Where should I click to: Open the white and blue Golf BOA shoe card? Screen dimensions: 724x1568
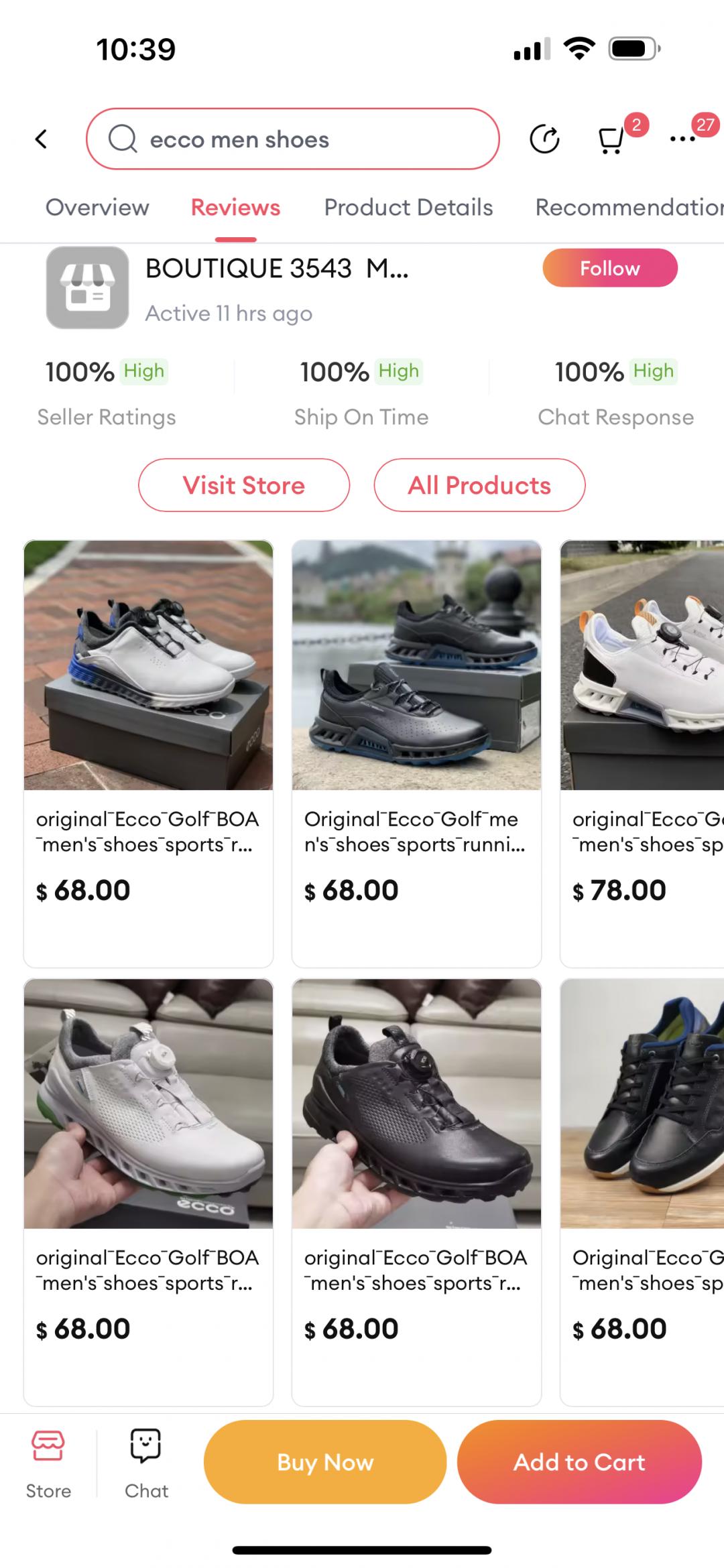pos(148,753)
